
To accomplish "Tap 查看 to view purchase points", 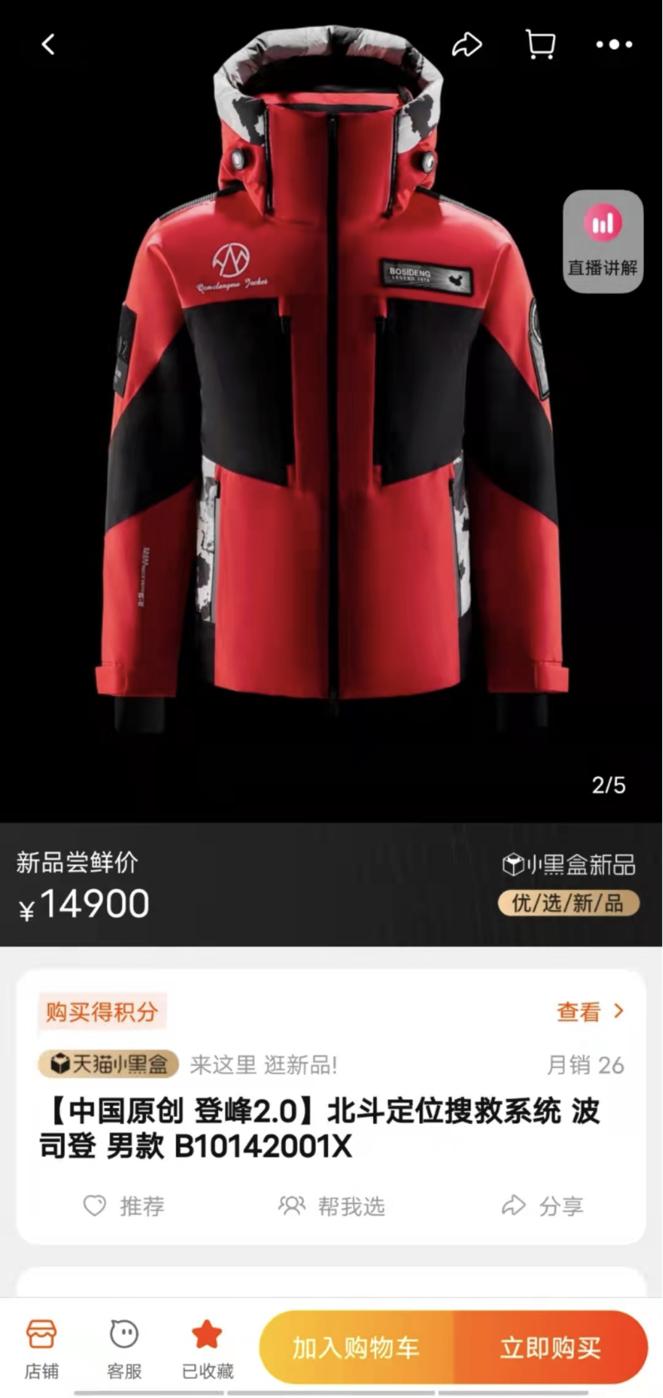I will click(x=589, y=1012).
